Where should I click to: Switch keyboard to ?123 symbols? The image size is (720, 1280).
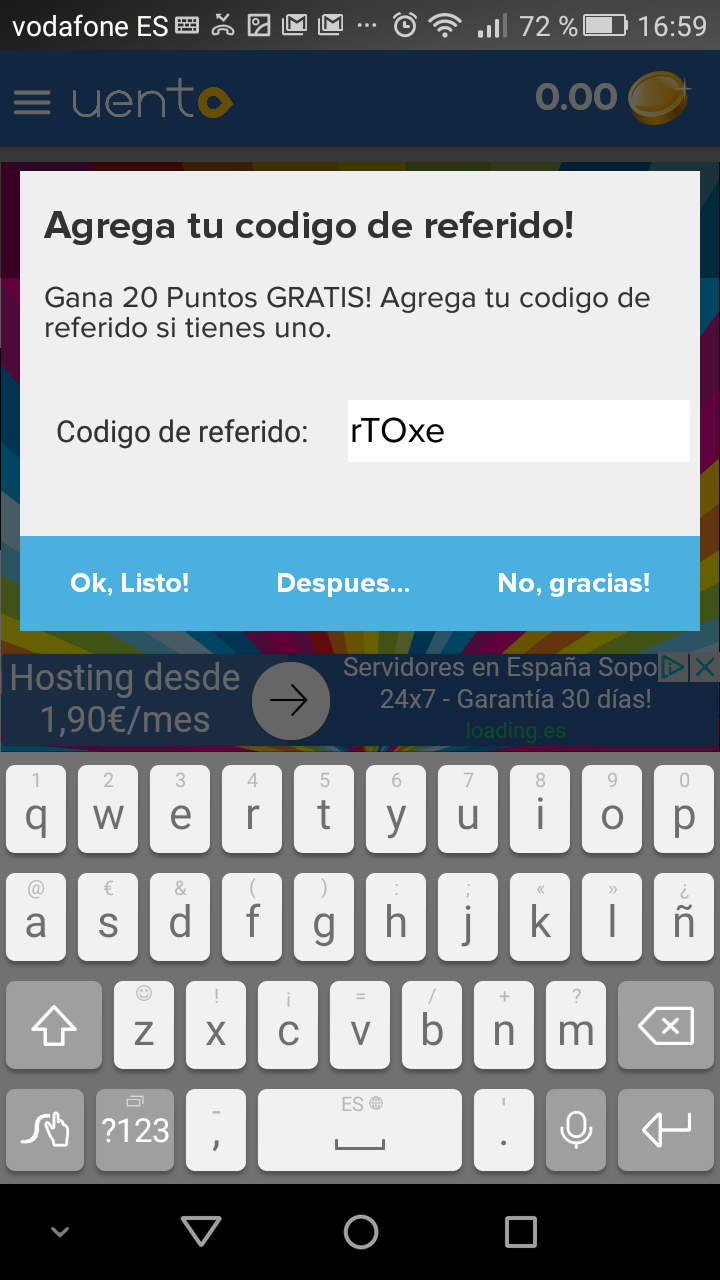coord(136,1130)
